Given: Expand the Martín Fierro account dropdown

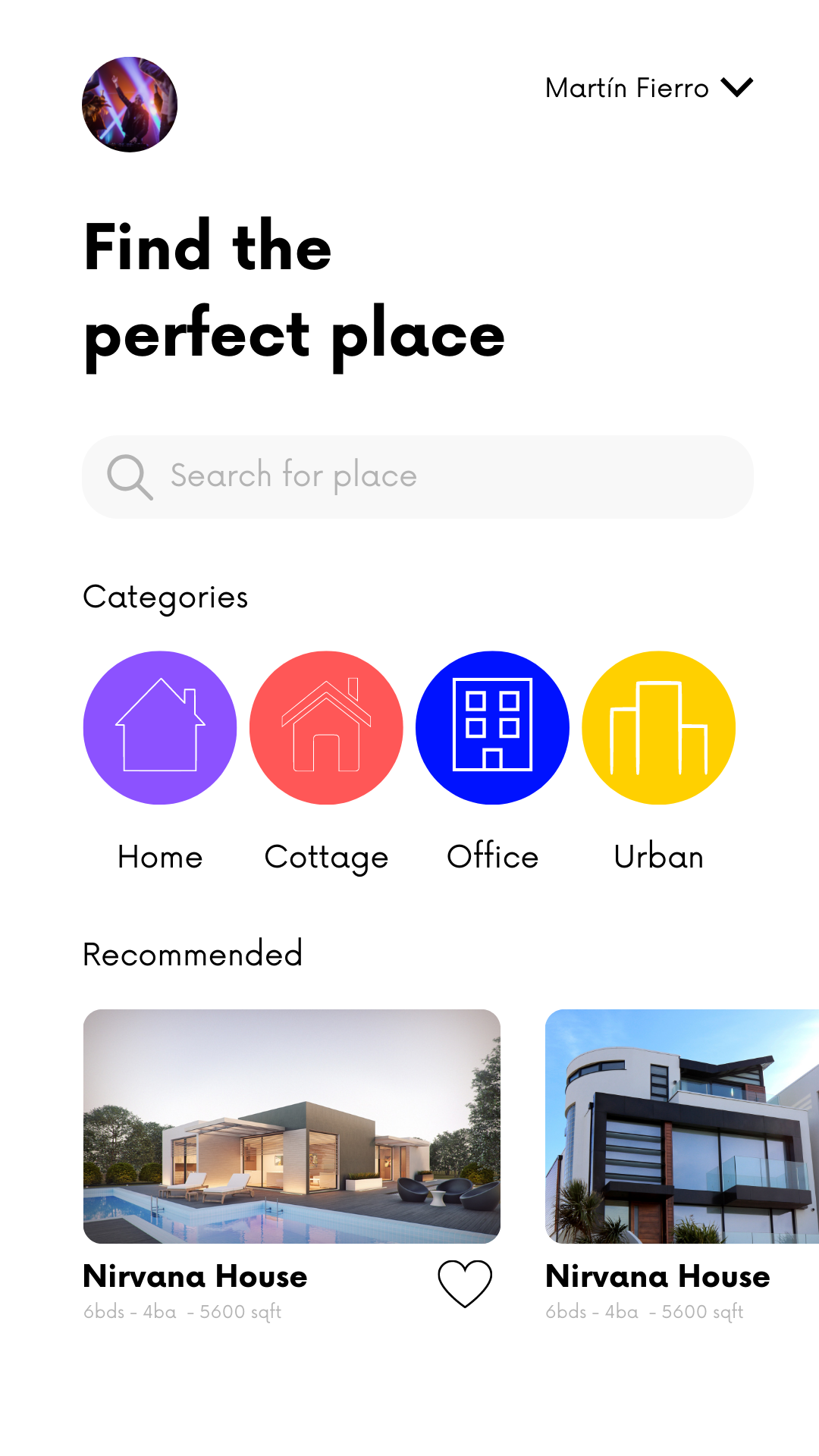Looking at the screenshot, I should pos(736,88).
